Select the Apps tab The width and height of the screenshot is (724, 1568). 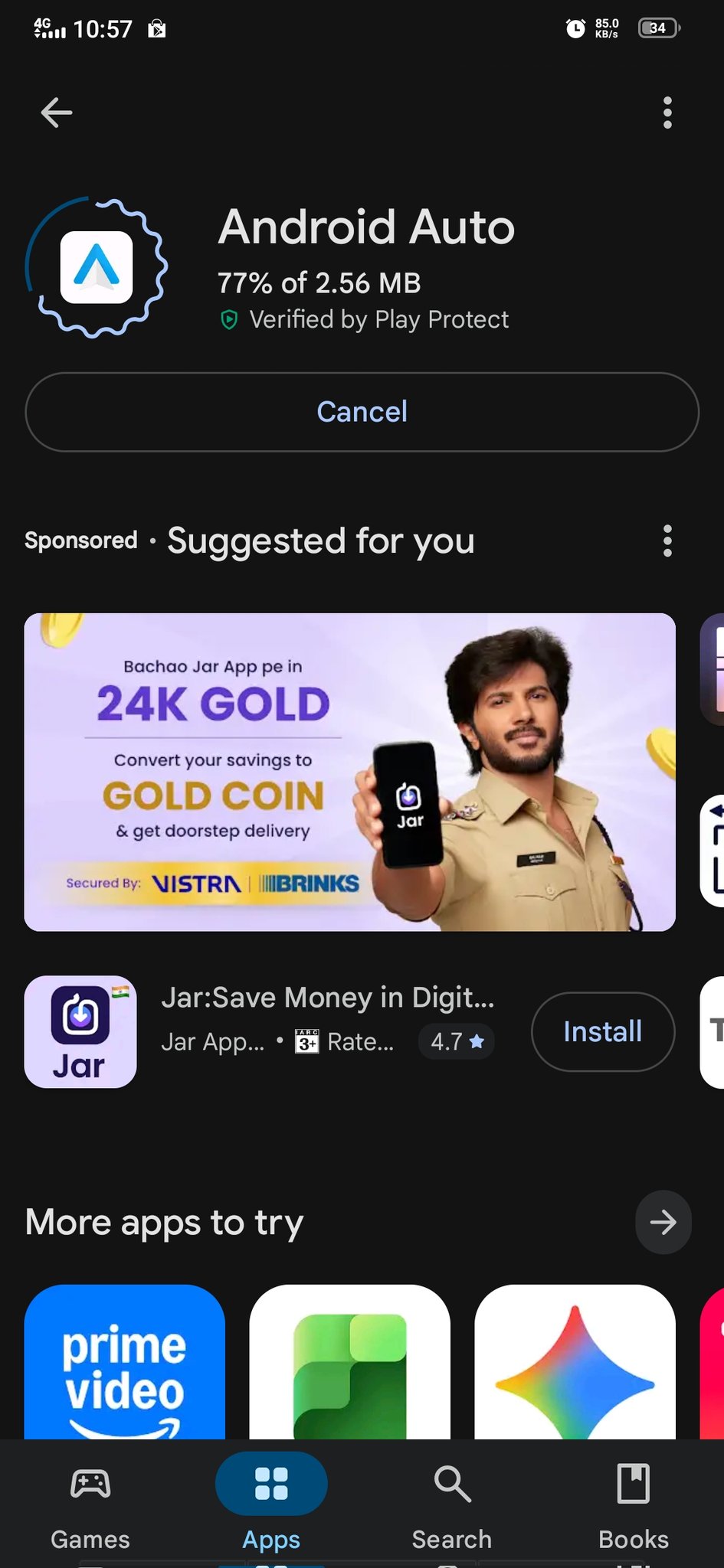click(x=271, y=1504)
